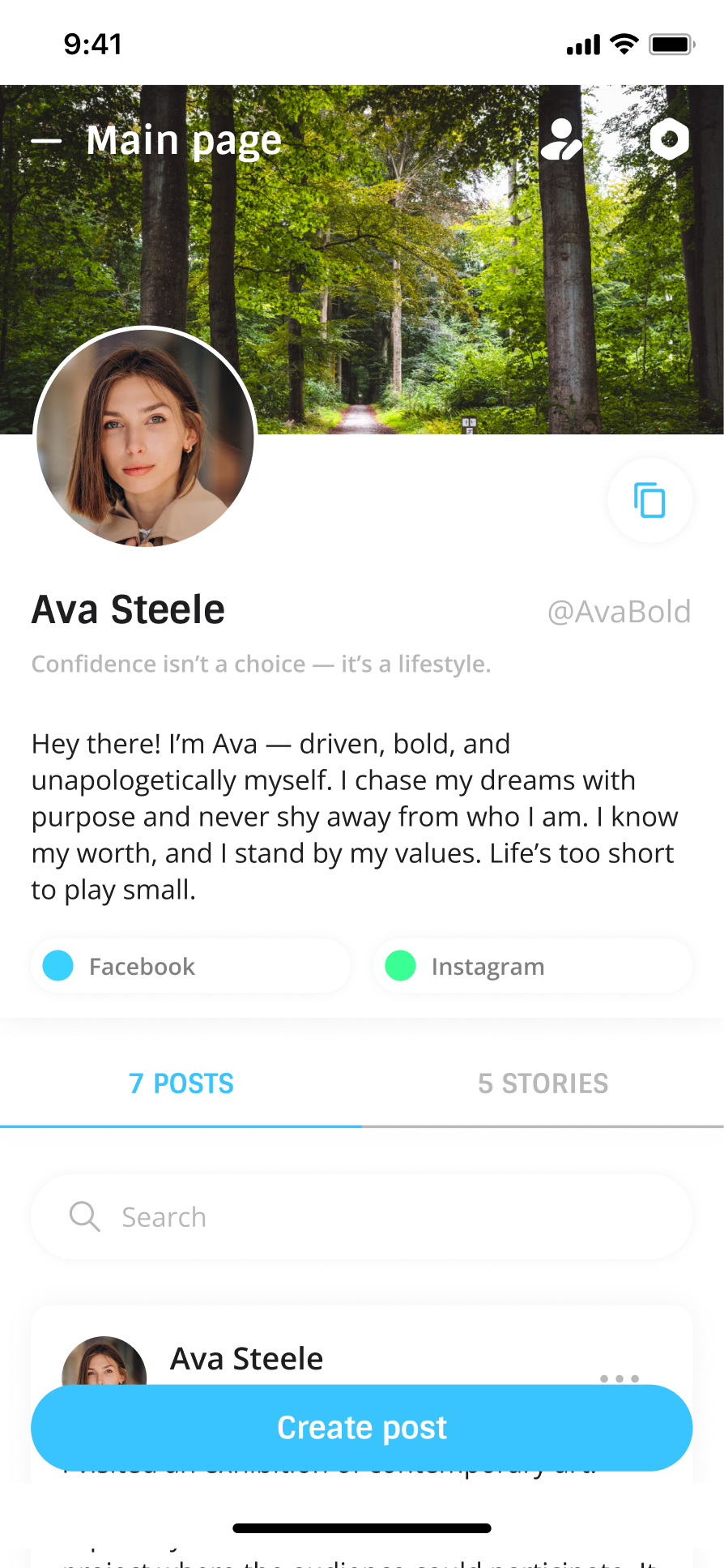Tap the Main page back control
Screen dimensions: 724x1568
click(47, 141)
